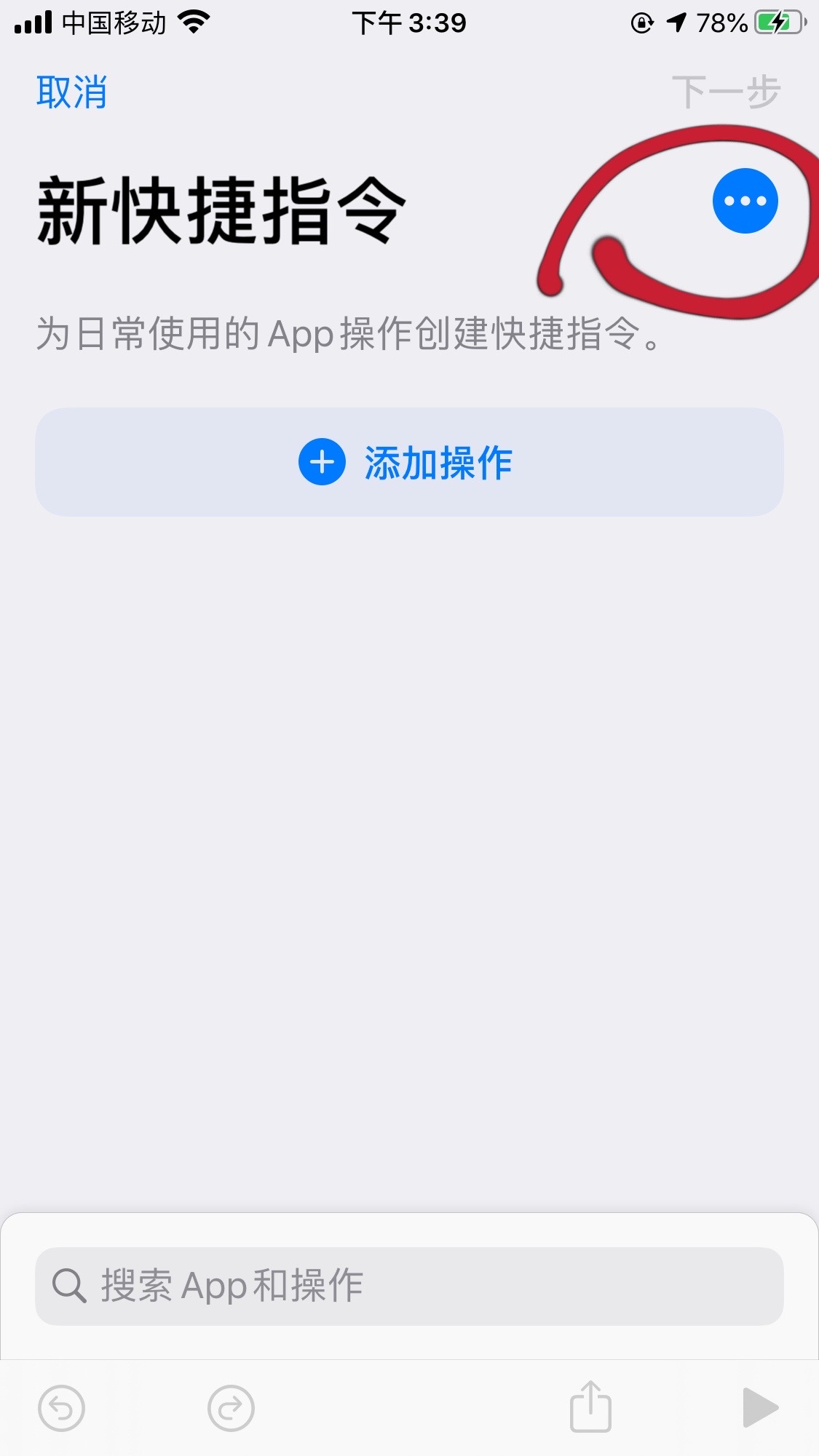Open the shortcut options via the circled ••• icon

(745, 202)
